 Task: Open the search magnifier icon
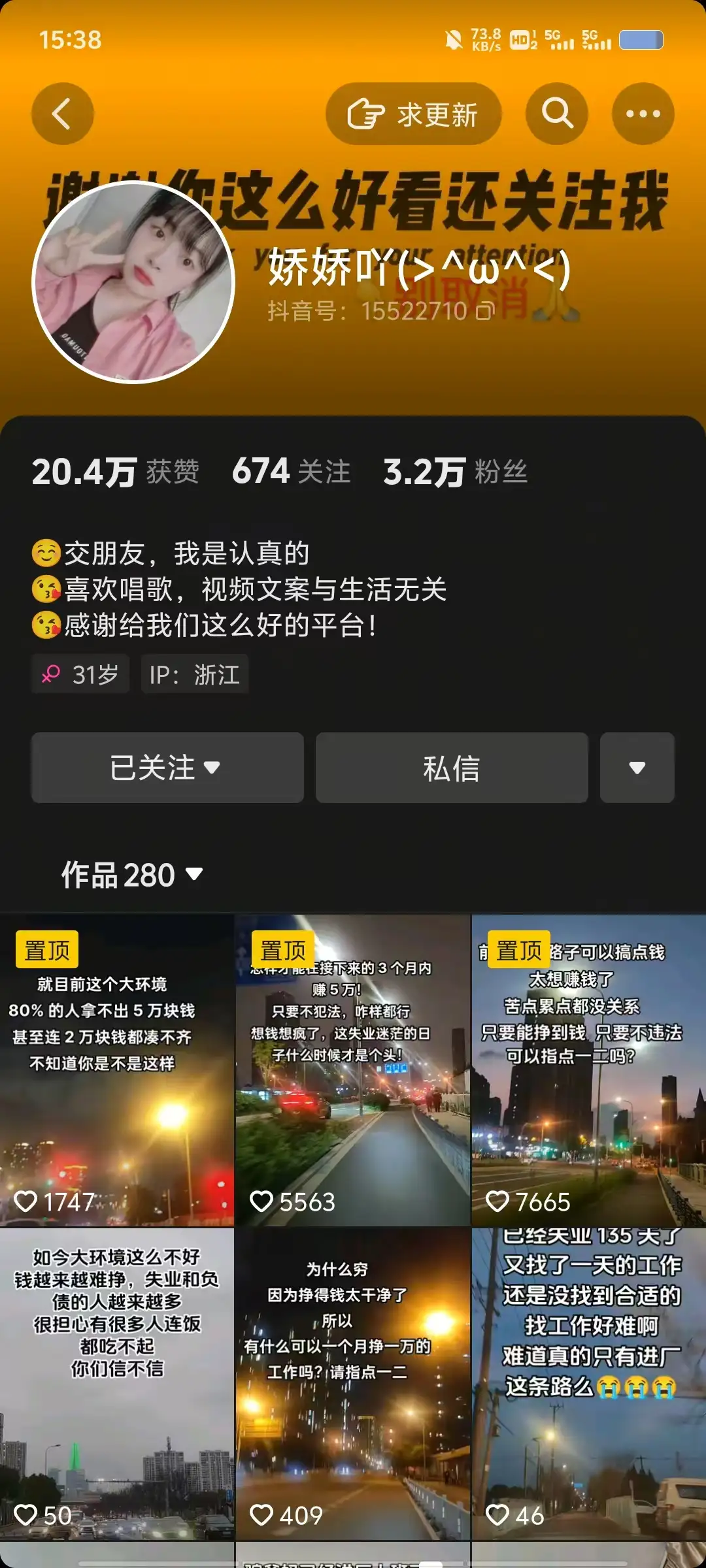tap(556, 114)
